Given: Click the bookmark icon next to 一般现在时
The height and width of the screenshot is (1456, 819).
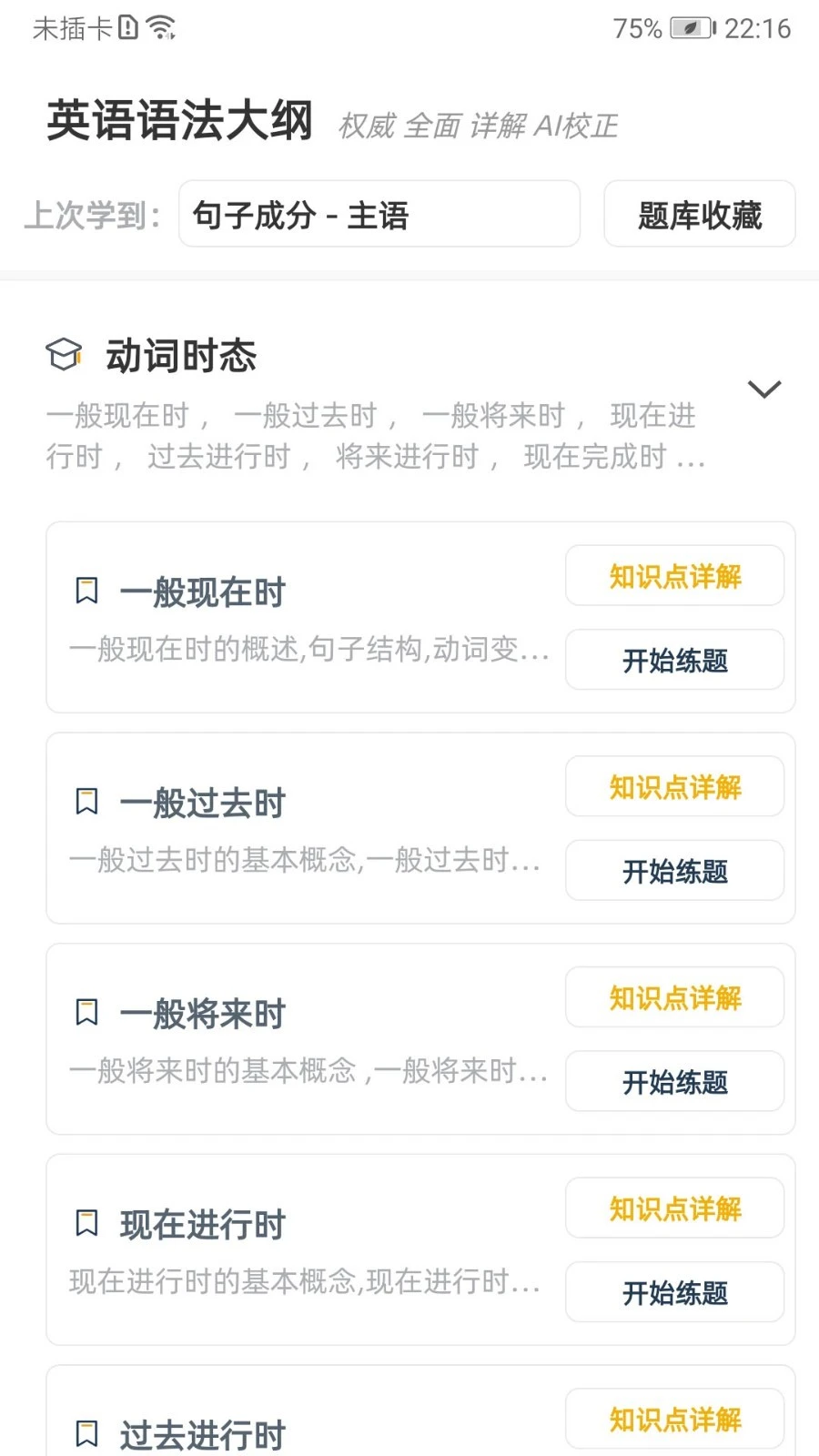Looking at the screenshot, I should point(86,591).
